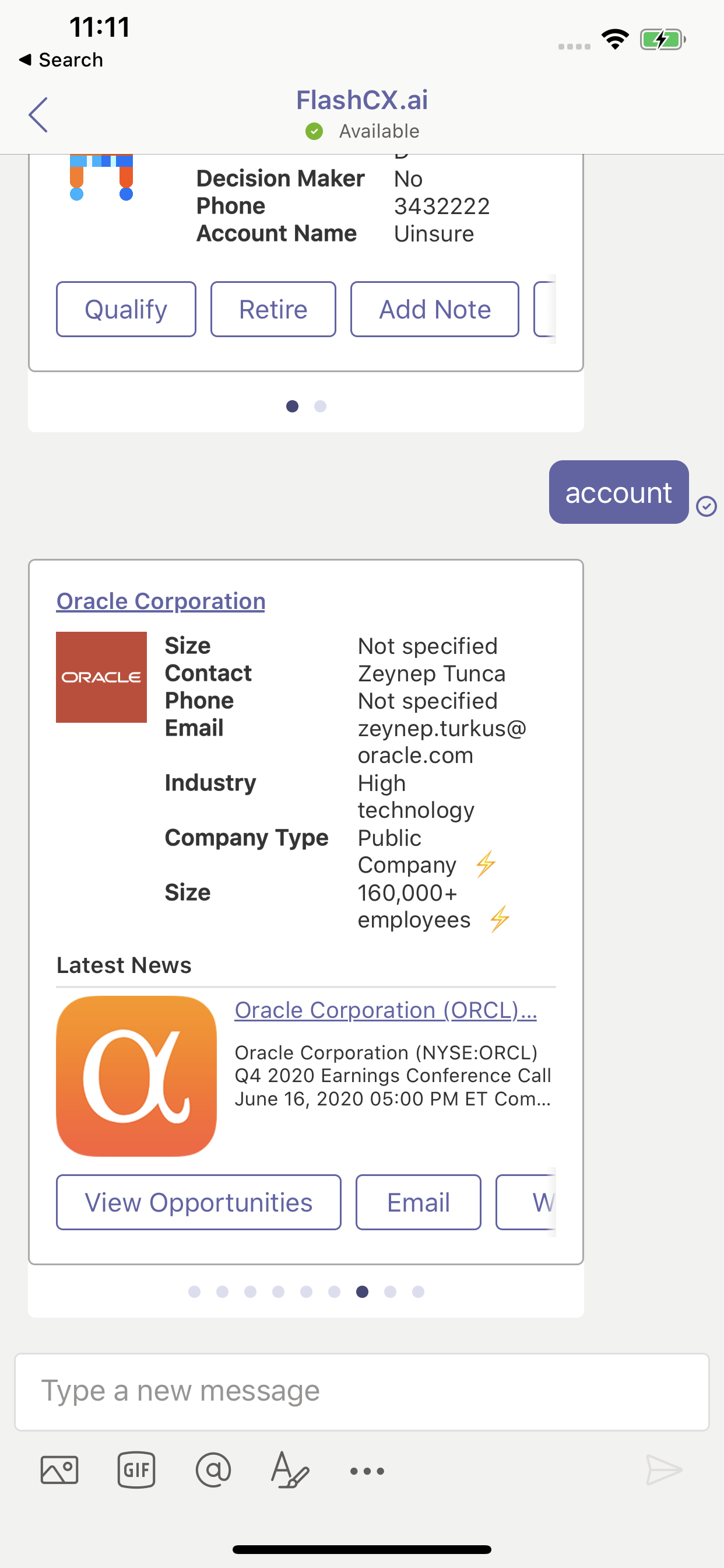724x1568 pixels.
Task: Add Note to the lead
Action: tap(434, 309)
